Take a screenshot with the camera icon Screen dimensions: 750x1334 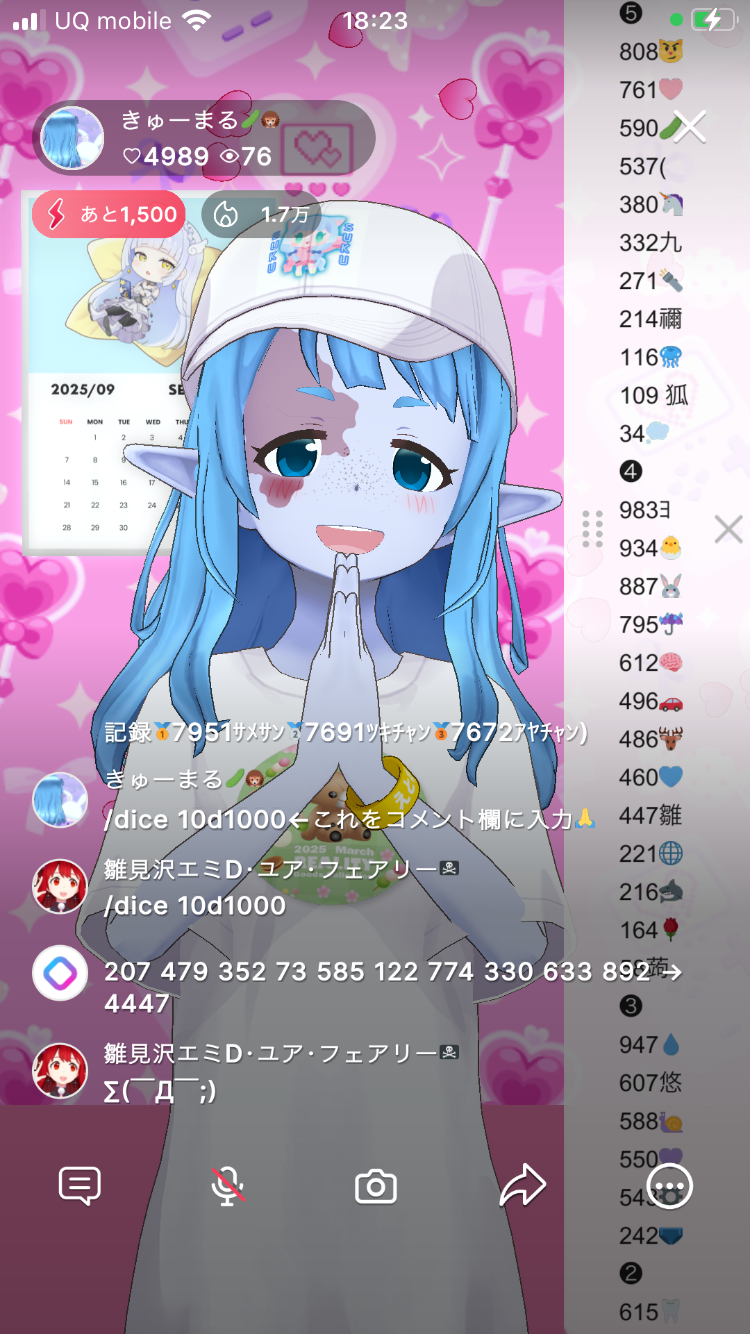[x=376, y=1187]
